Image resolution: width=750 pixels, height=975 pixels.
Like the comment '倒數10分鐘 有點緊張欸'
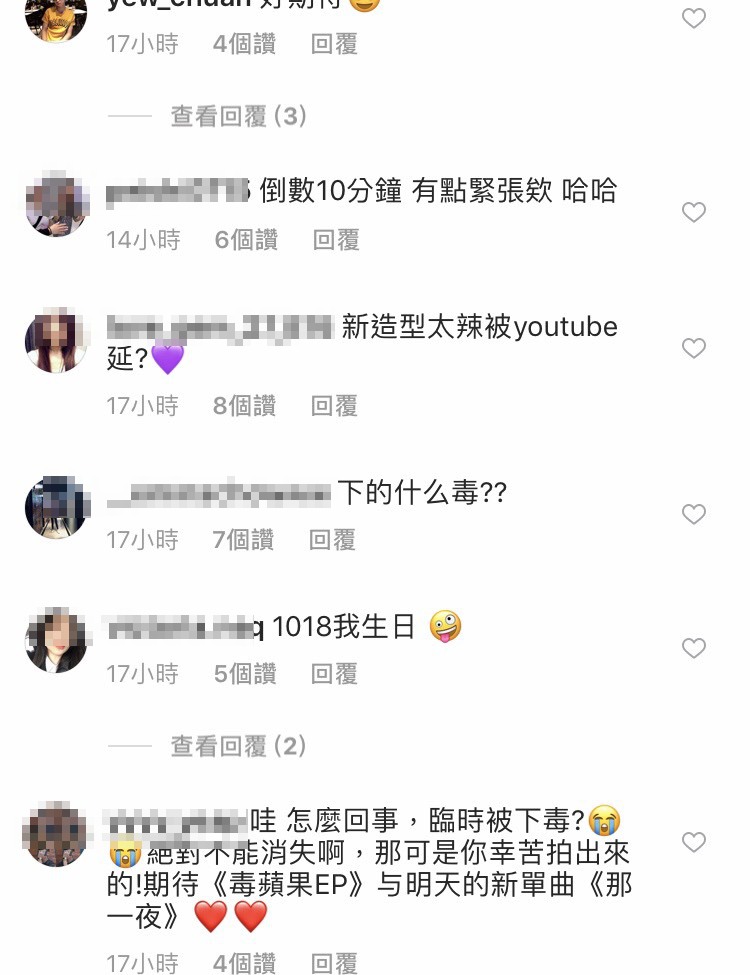tap(693, 212)
